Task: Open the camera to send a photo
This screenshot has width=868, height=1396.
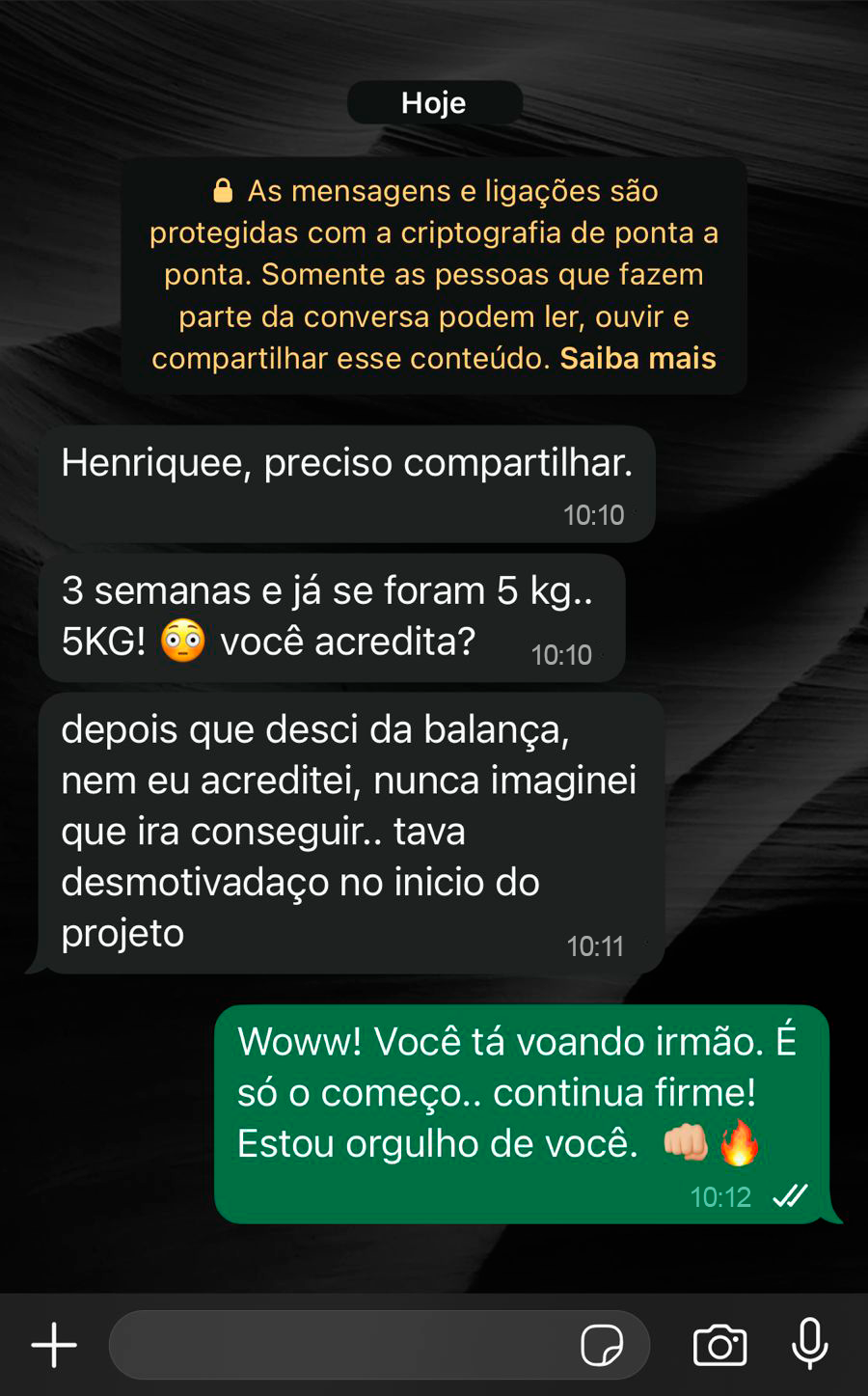Action: point(719,1345)
